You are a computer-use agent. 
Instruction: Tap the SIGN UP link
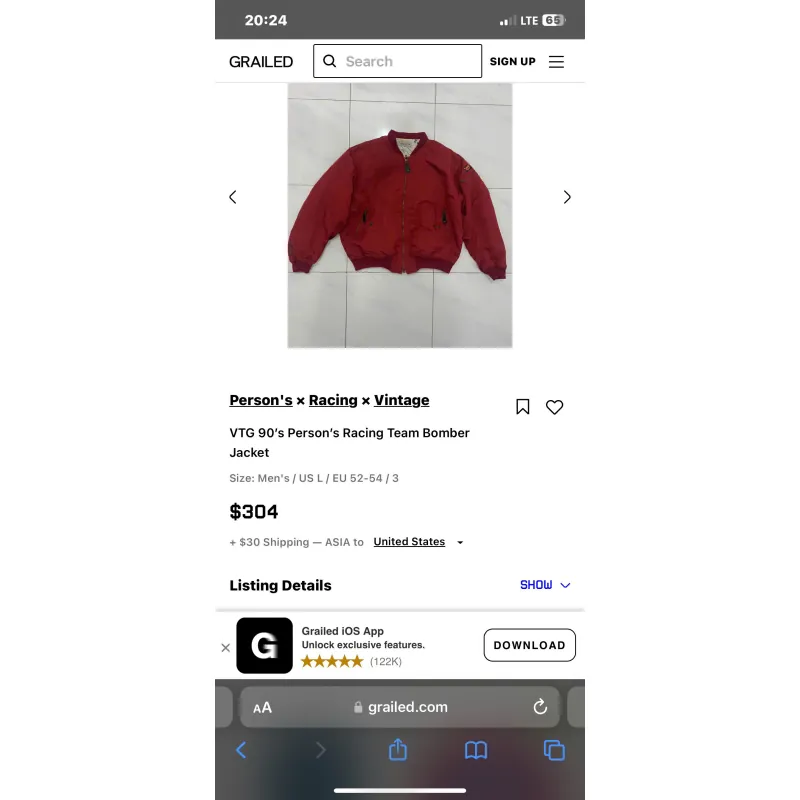(512, 62)
